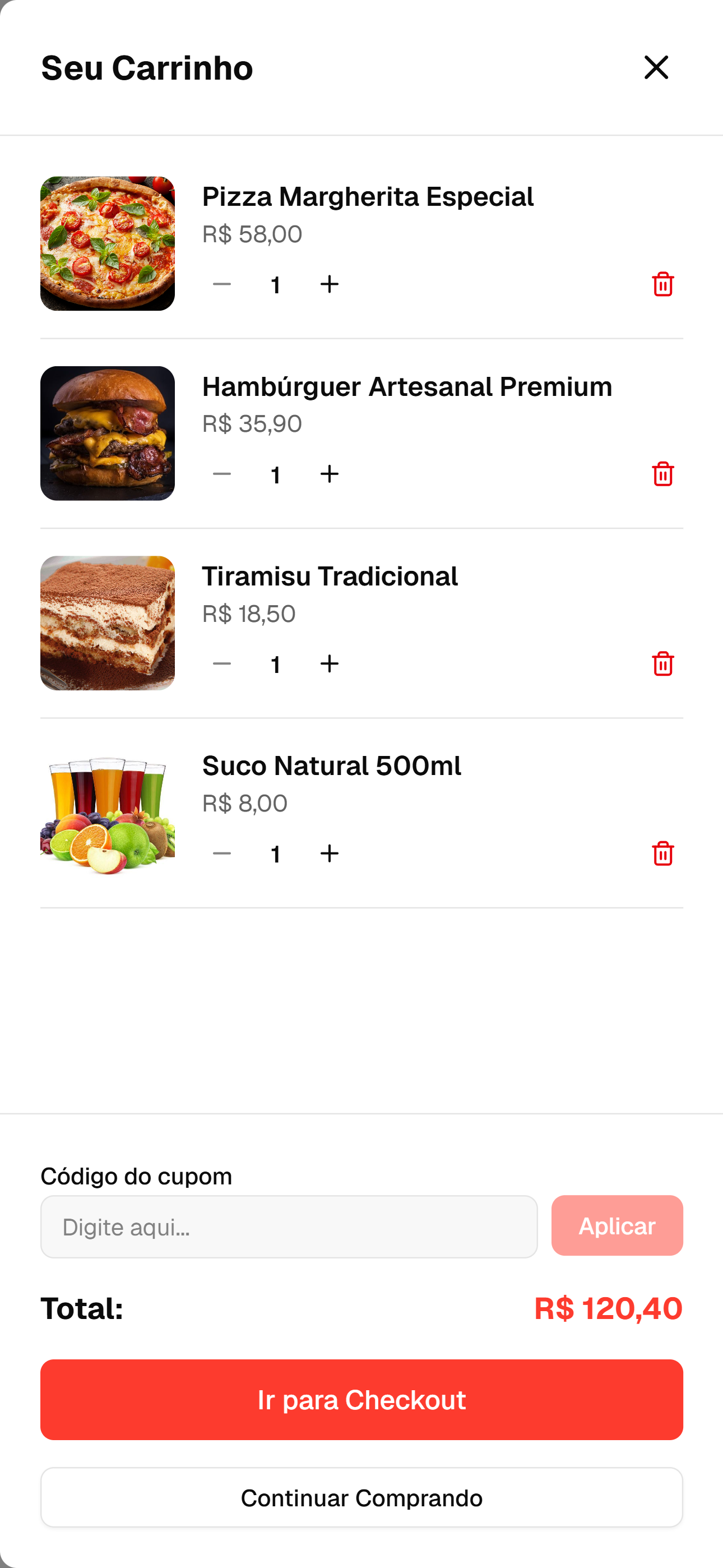Decrease Pizza Margherita Especial quantity

point(222,284)
